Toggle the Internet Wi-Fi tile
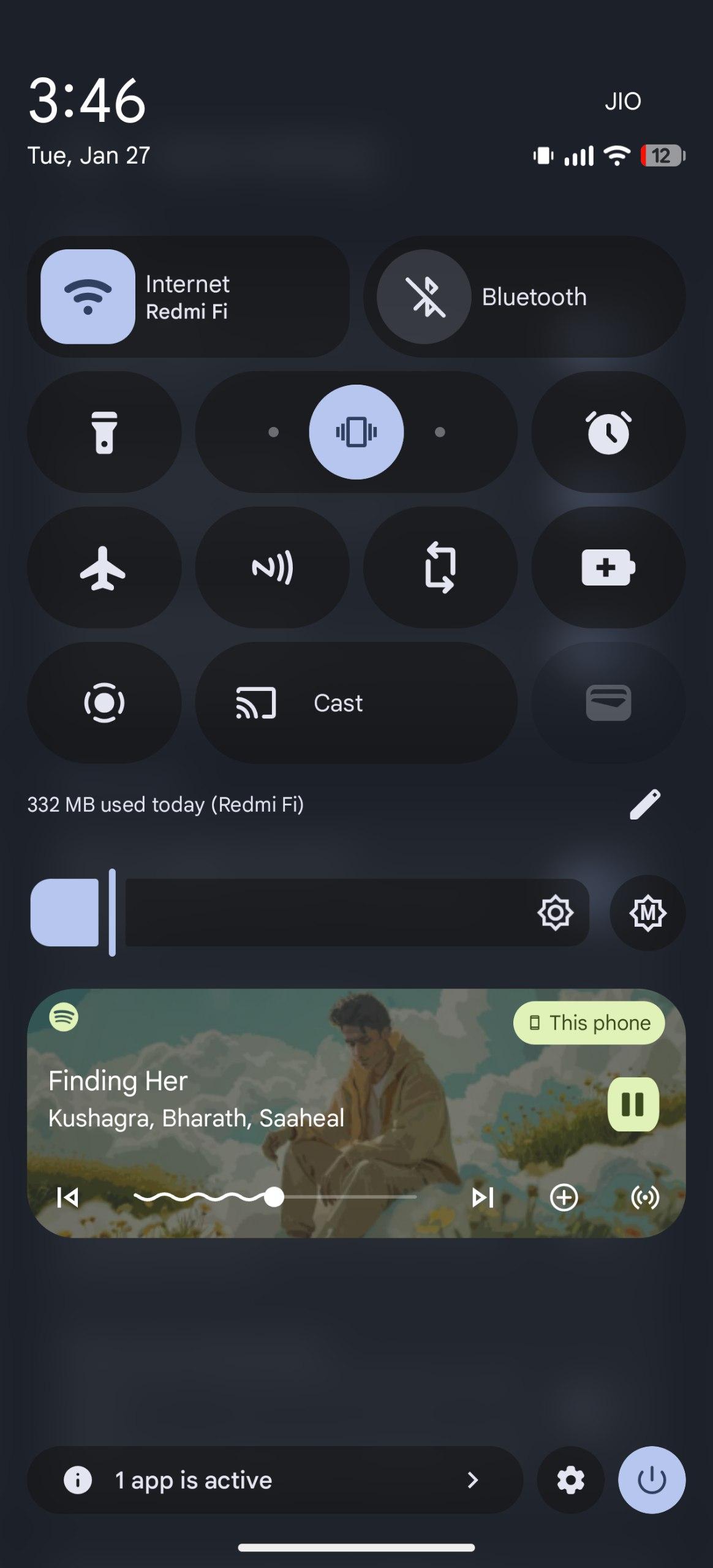 point(88,296)
